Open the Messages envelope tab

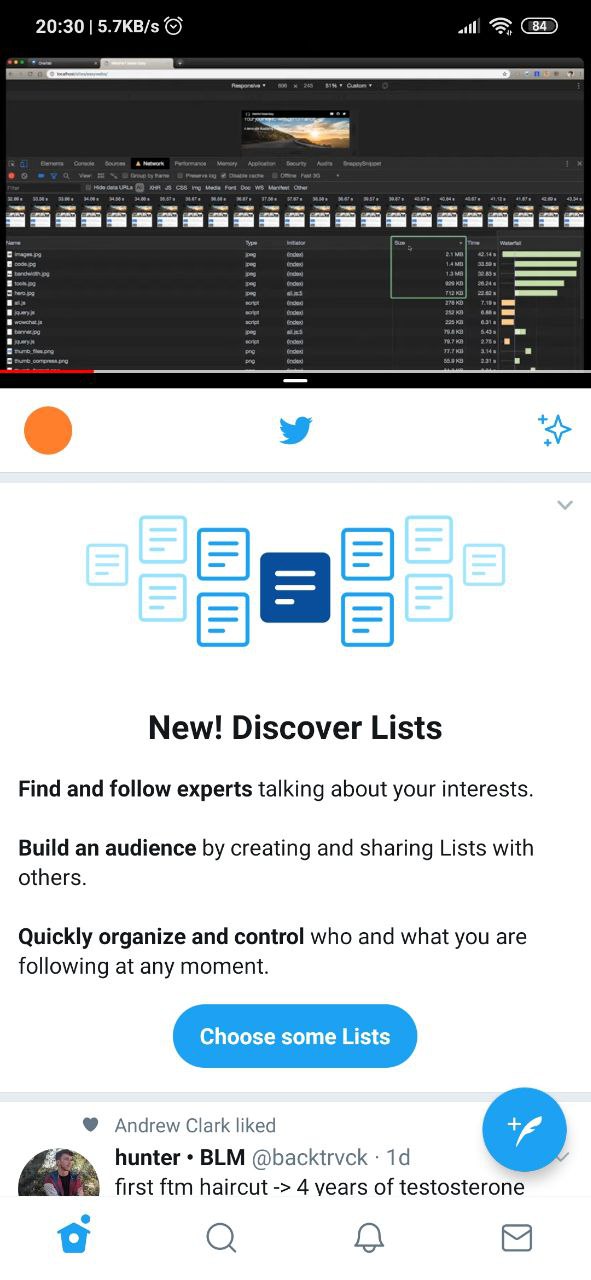pos(516,1238)
